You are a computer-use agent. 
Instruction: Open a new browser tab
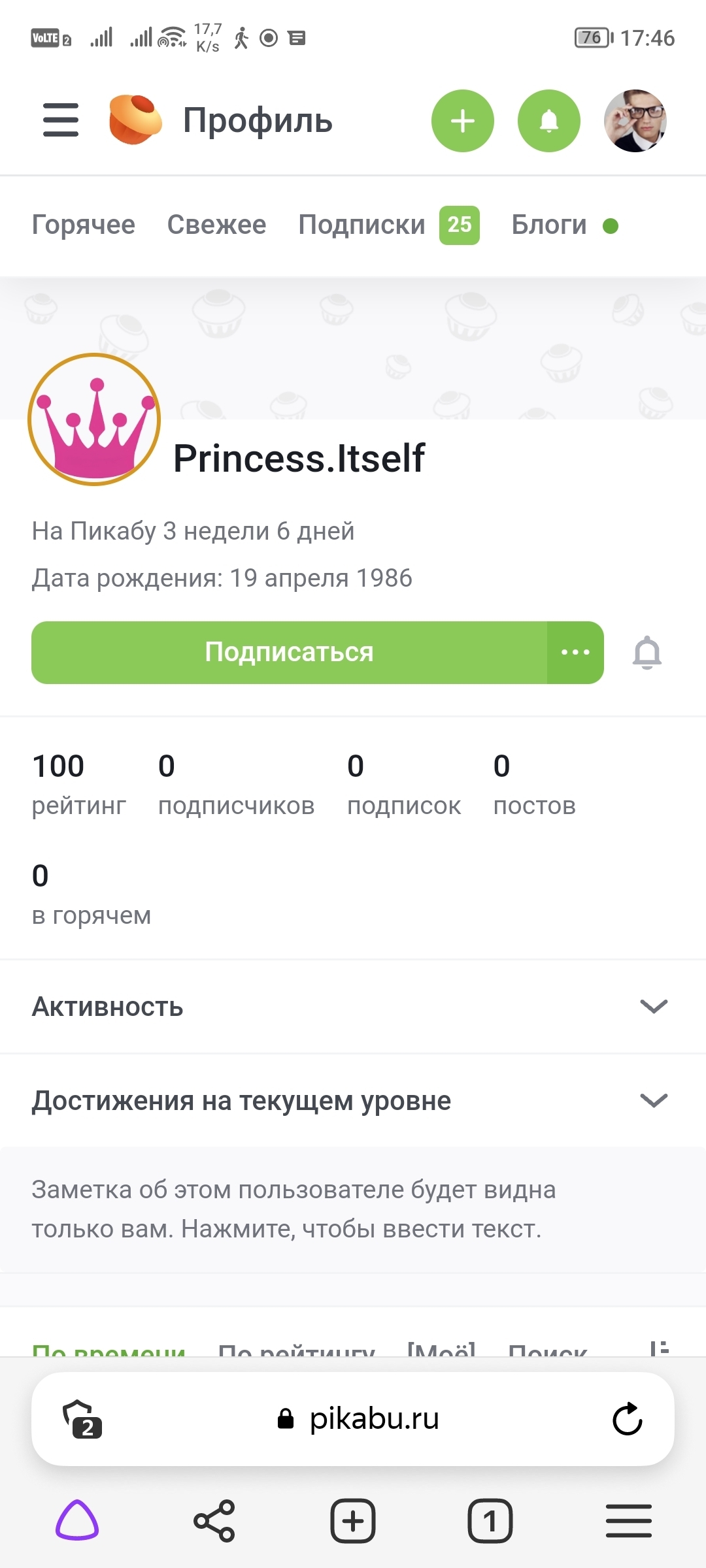point(353,1520)
